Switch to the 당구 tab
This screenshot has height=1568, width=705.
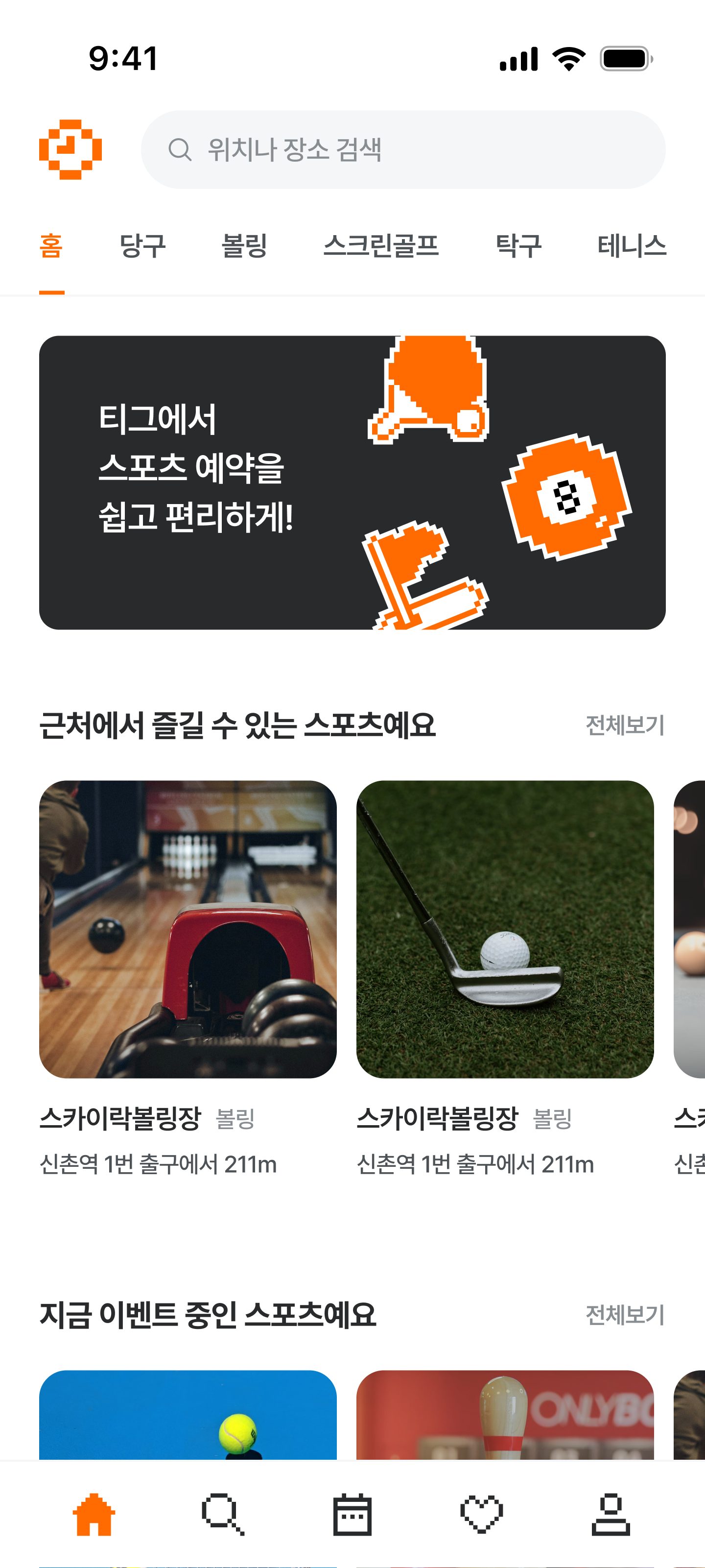click(142, 246)
